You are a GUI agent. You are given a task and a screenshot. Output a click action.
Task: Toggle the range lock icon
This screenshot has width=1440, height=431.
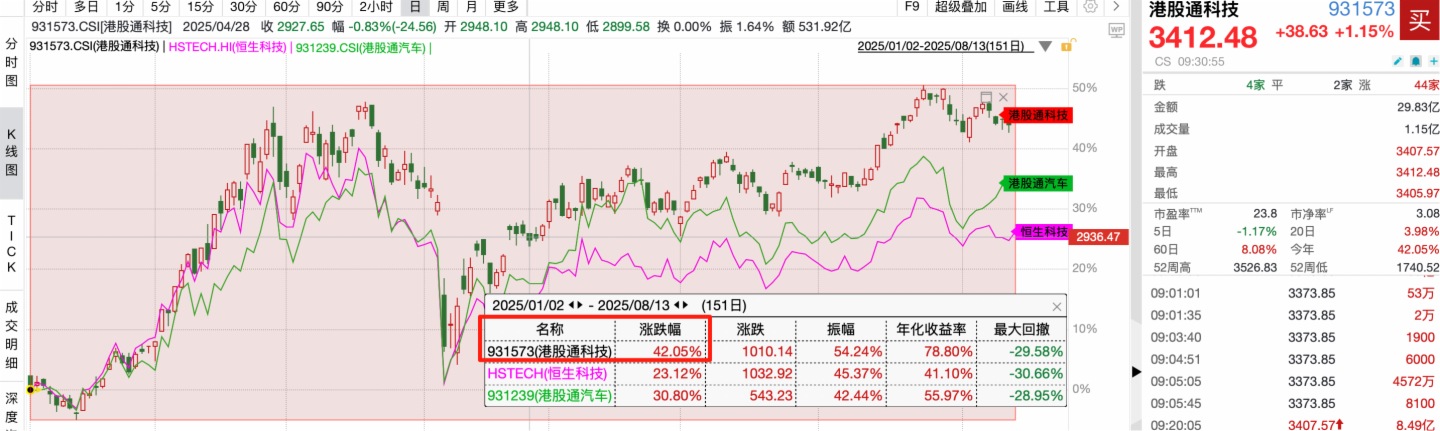click(1068, 46)
